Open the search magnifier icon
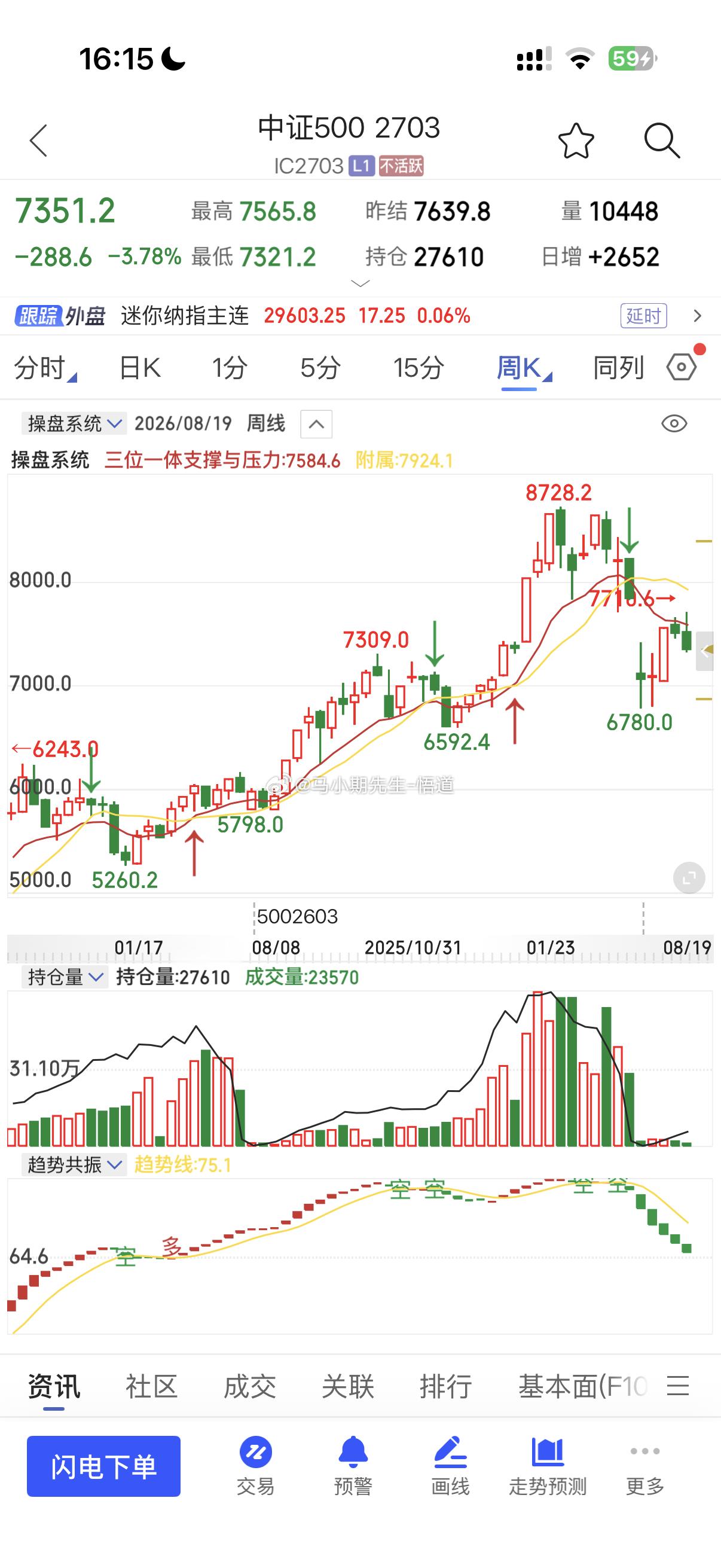 click(661, 141)
